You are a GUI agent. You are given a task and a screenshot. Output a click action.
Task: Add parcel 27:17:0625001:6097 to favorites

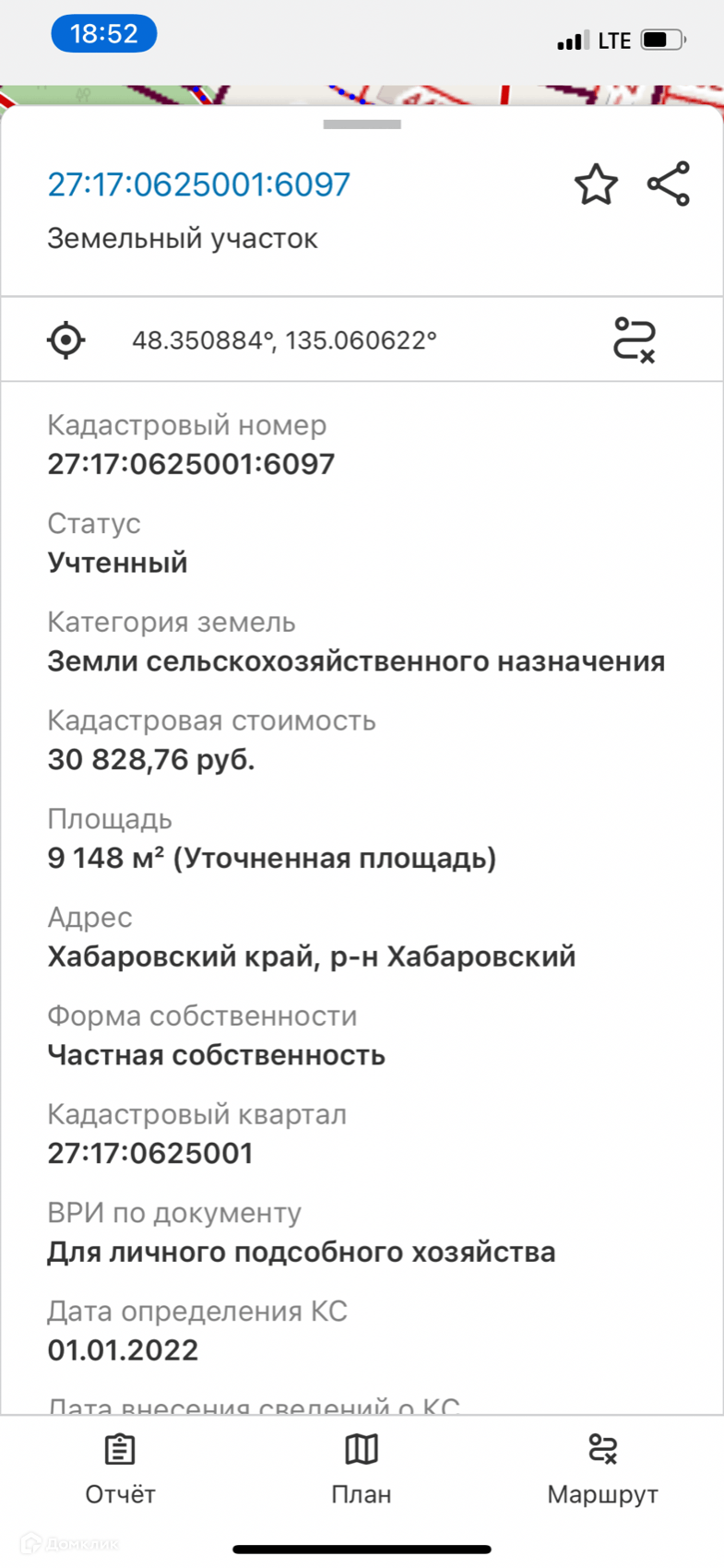(x=596, y=184)
